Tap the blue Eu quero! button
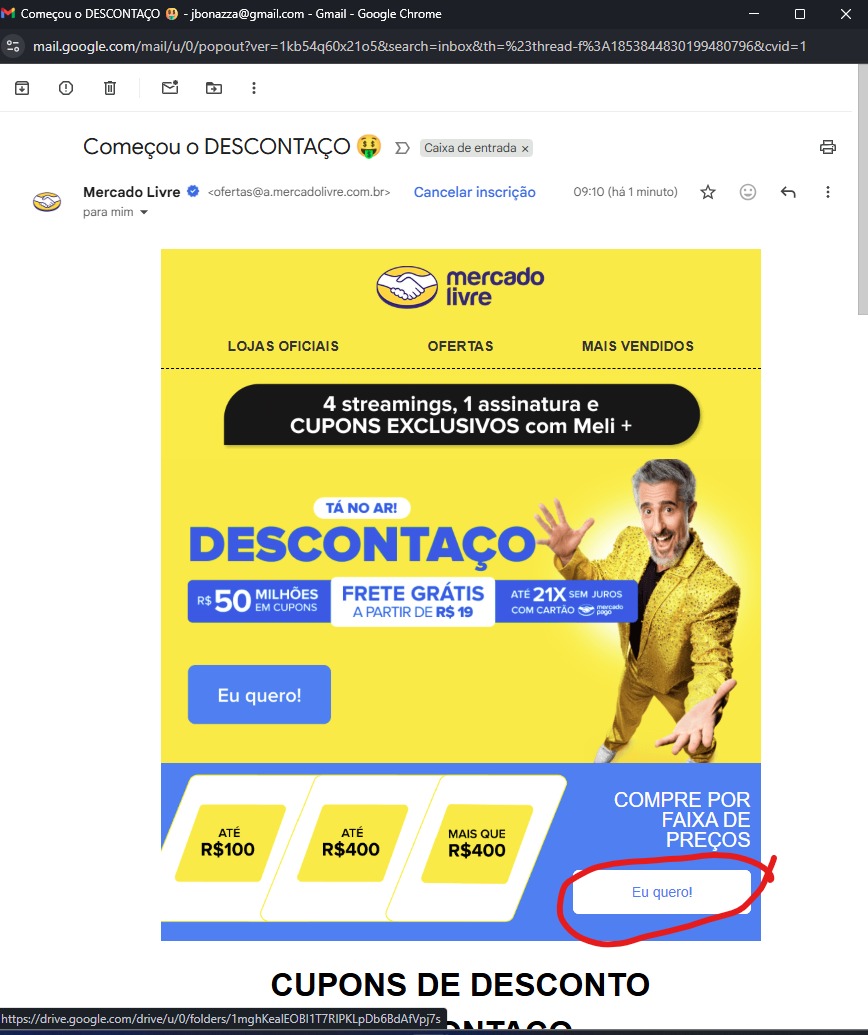868x1035 pixels. click(259, 695)
